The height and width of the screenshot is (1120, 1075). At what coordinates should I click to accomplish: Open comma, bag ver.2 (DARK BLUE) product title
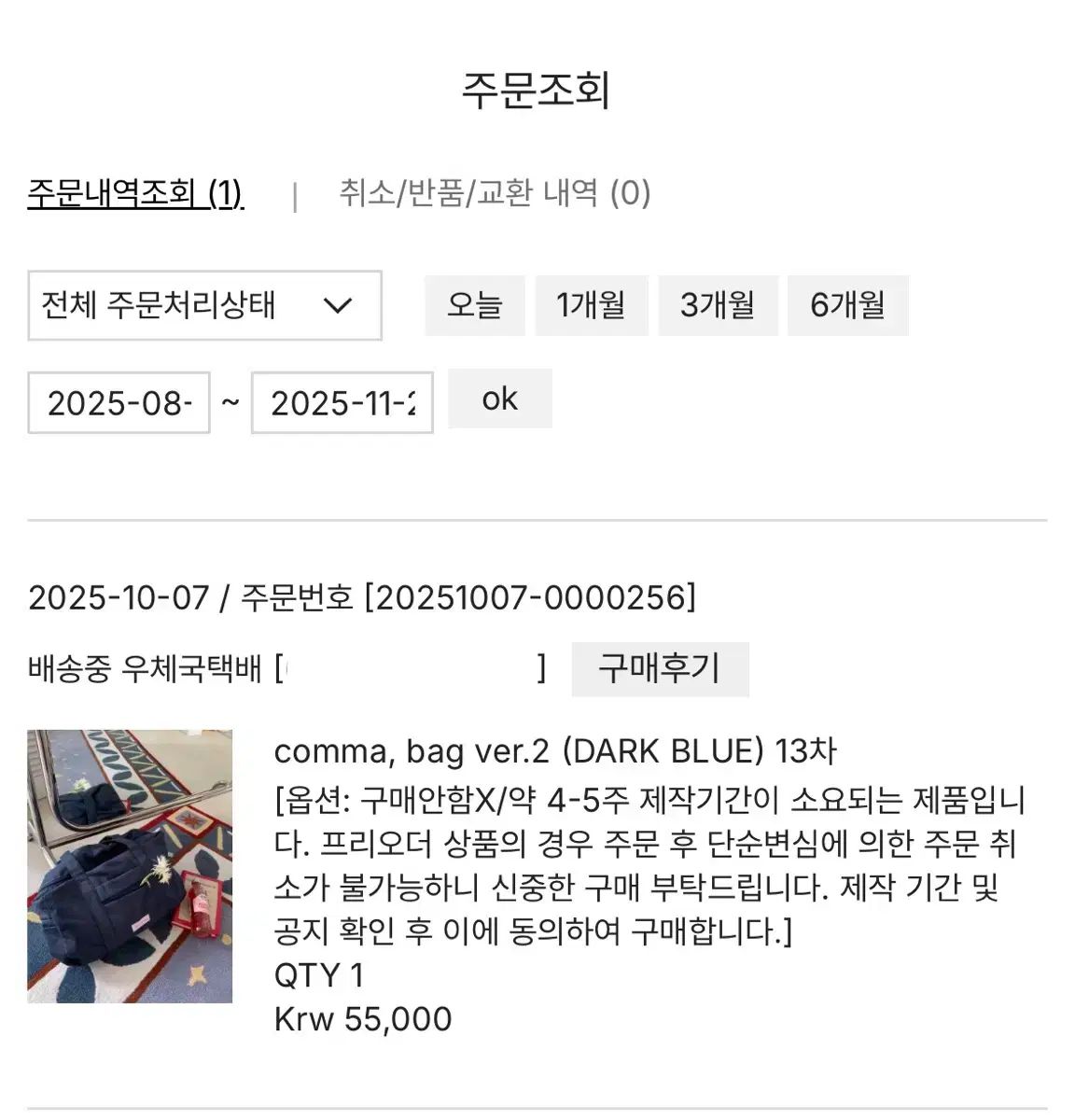(x=555, y=750)
